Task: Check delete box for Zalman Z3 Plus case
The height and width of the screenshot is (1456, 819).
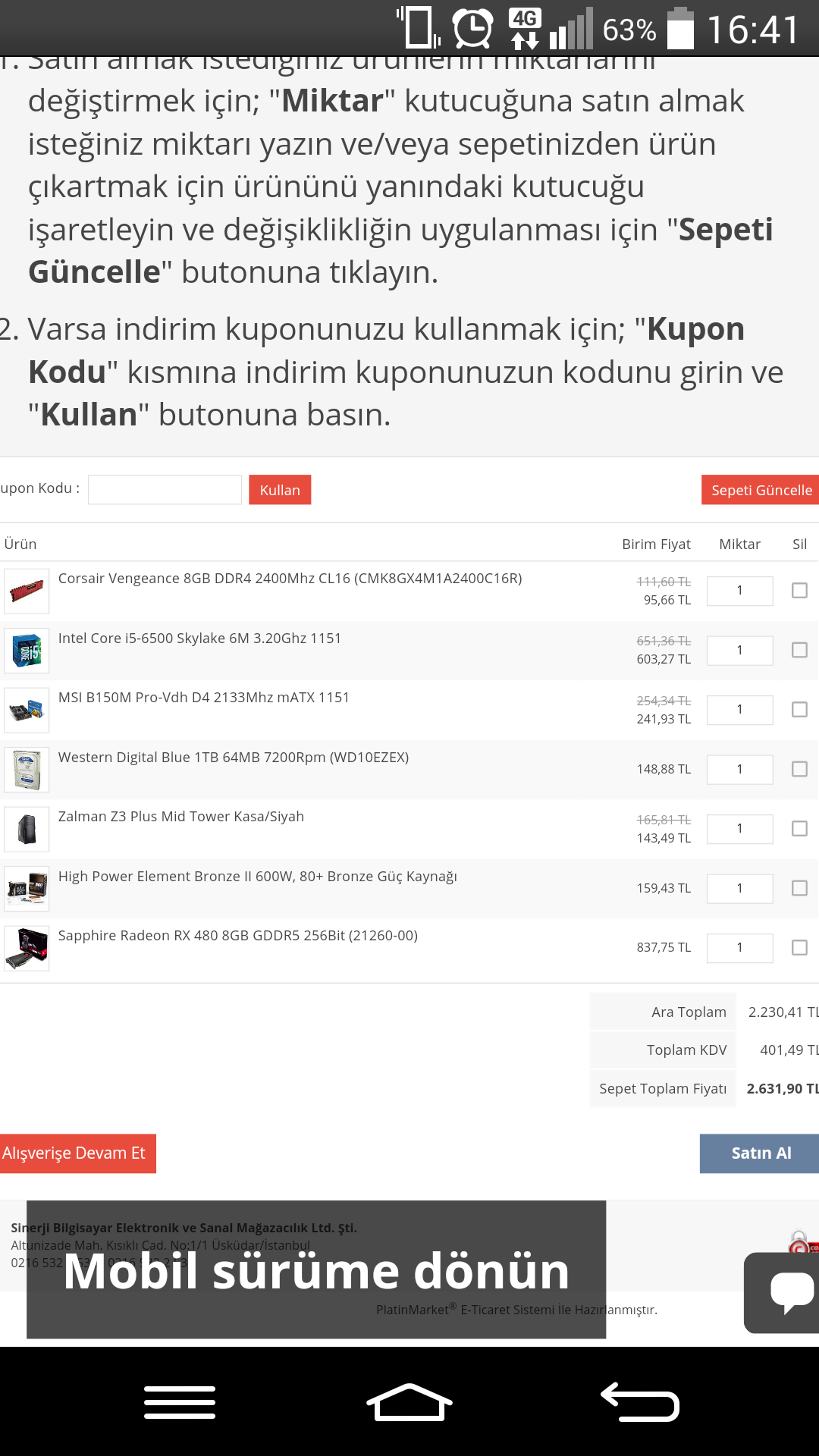Action: point(799,828)
